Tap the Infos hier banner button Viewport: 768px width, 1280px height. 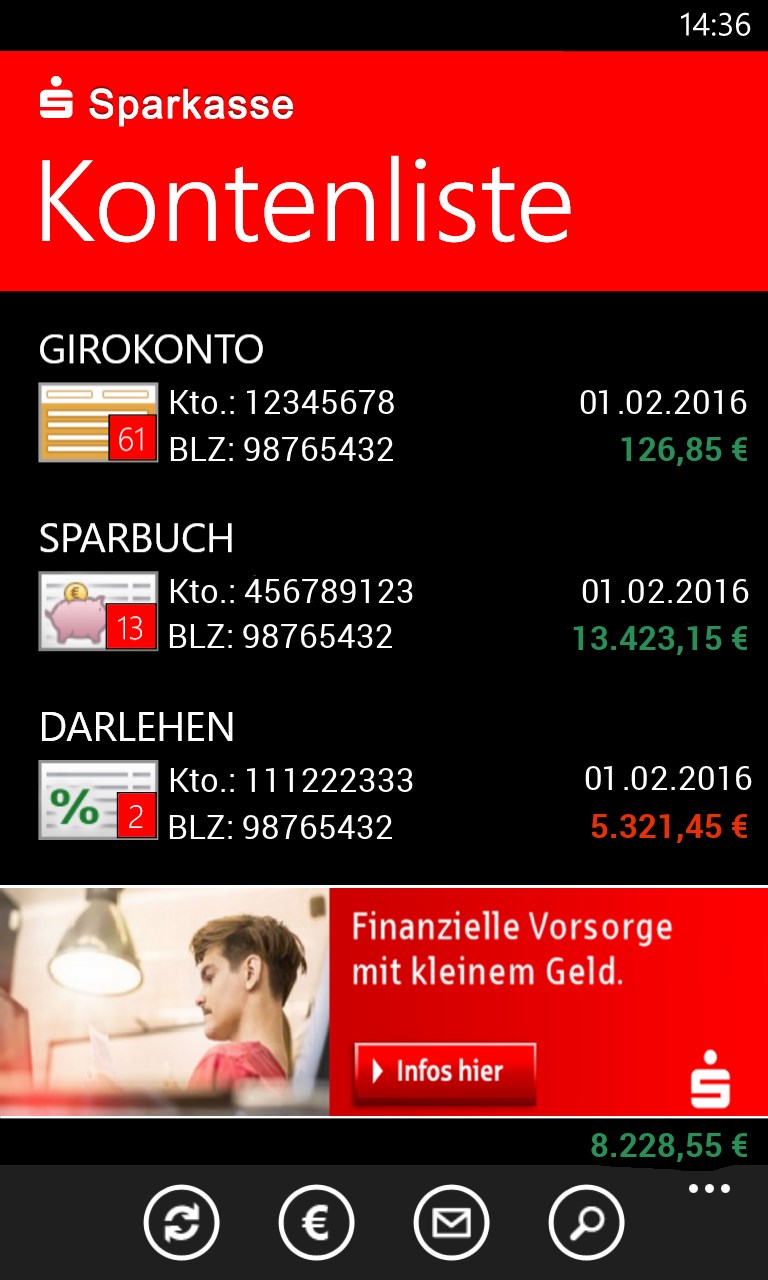(x=445, y=1072)
